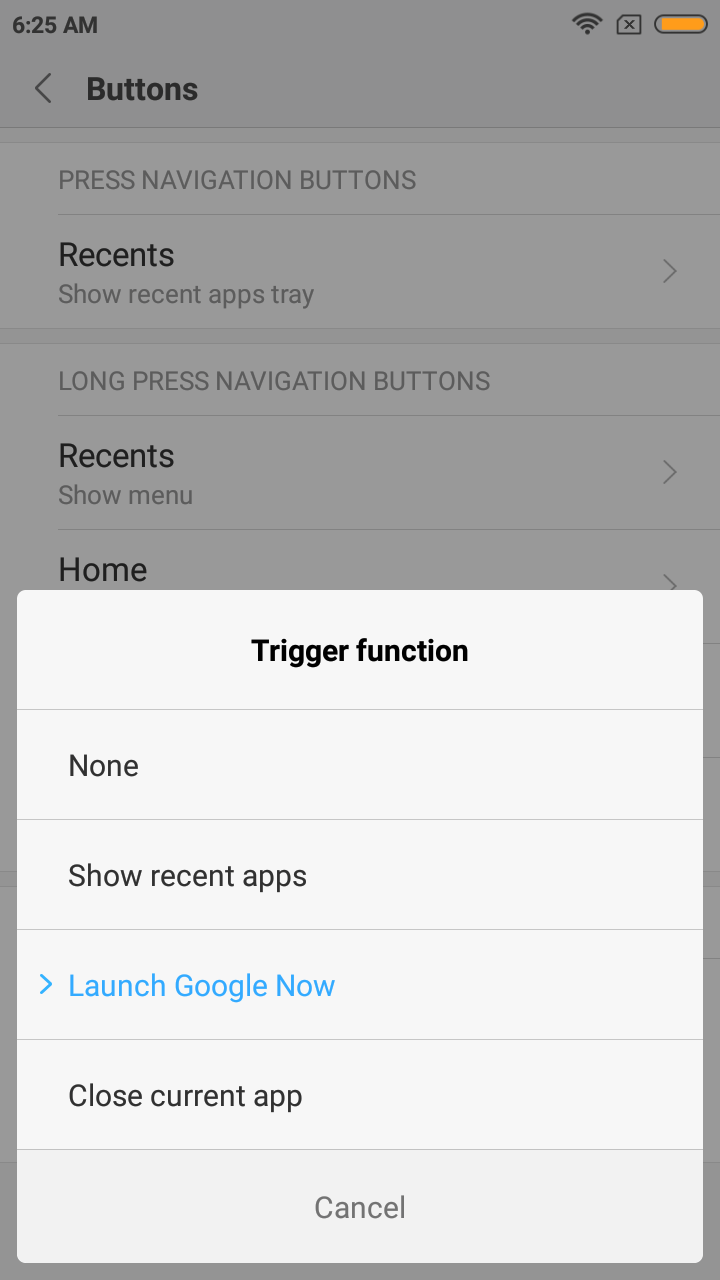This screenshot has height=1280, width=720.
Task: Cancel the Trigger function dialog
Action: click(360, 1207)
